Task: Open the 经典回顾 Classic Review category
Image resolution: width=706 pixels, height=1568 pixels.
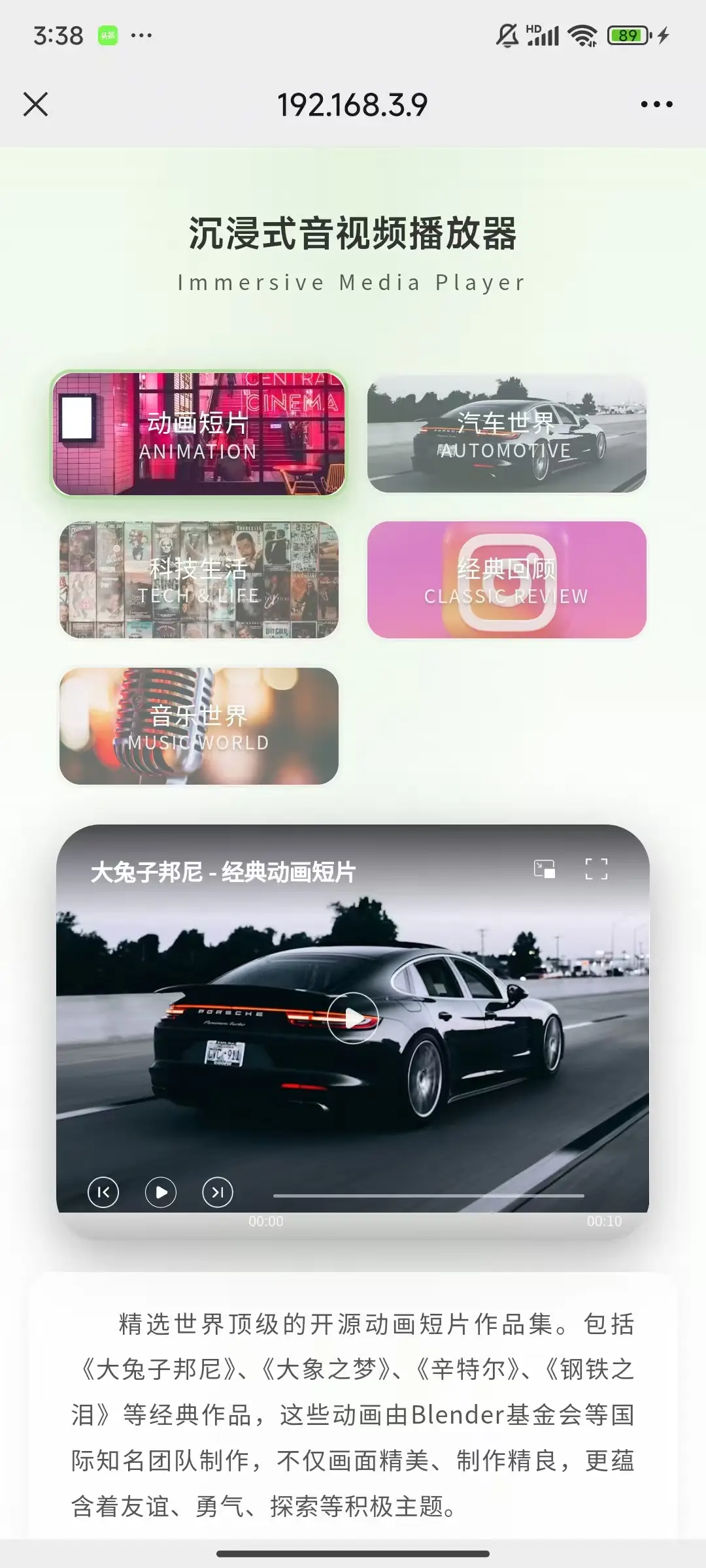Action: 507,580
